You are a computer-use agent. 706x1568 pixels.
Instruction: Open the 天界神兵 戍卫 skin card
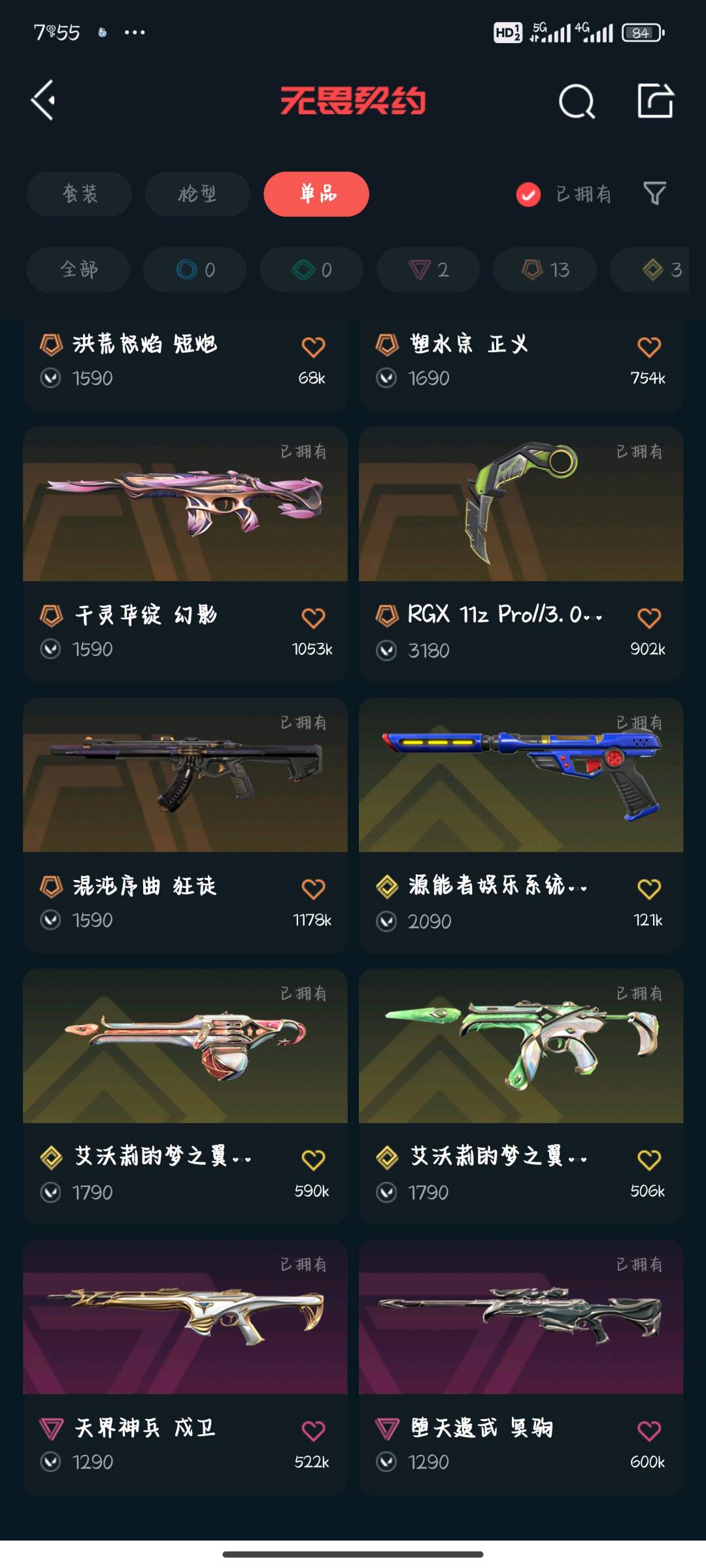click(x=185, y=1318)
